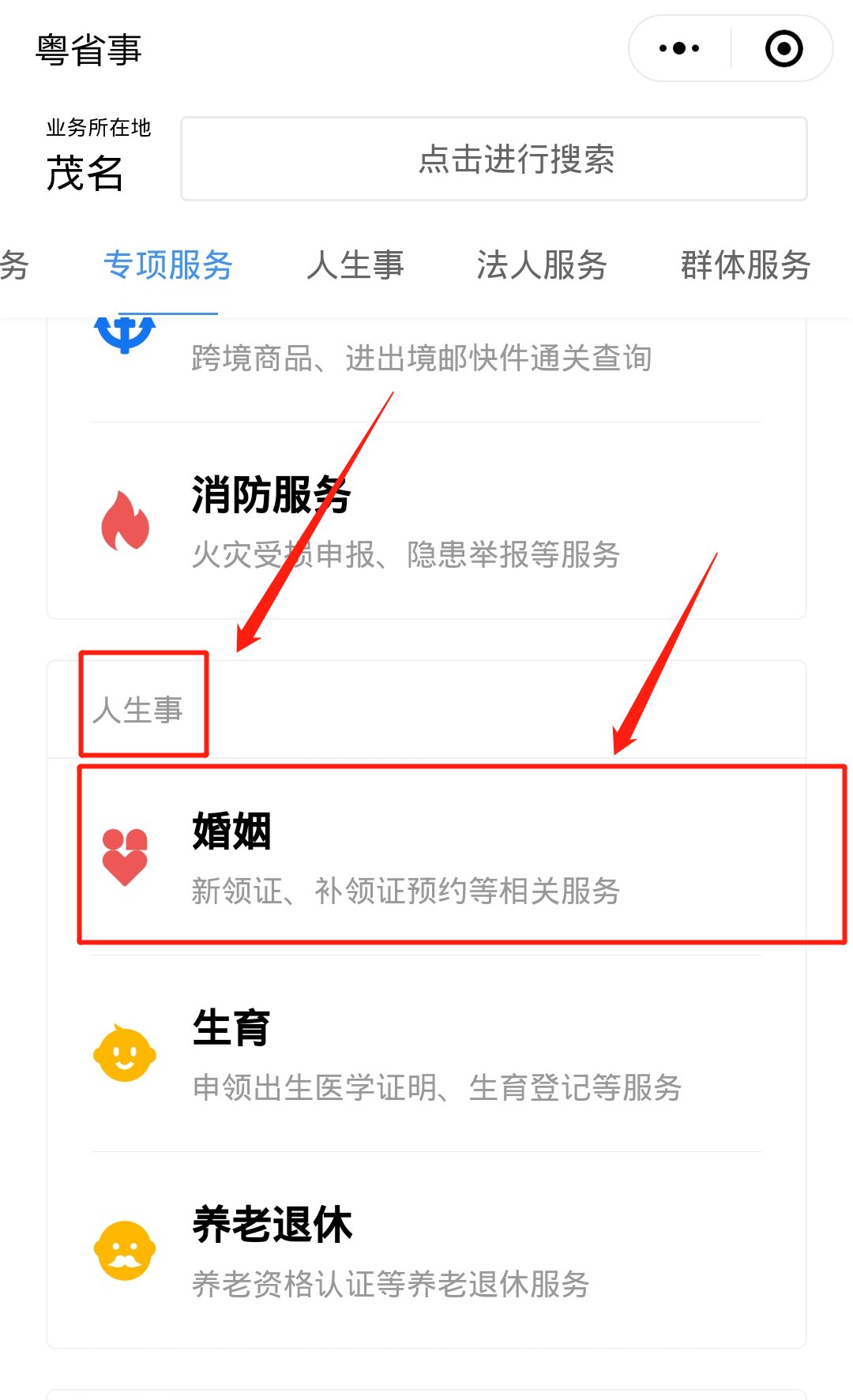Screen dimensions: 853x1400
Task: Switch to the 群体服务 tab
Action: 746,265
